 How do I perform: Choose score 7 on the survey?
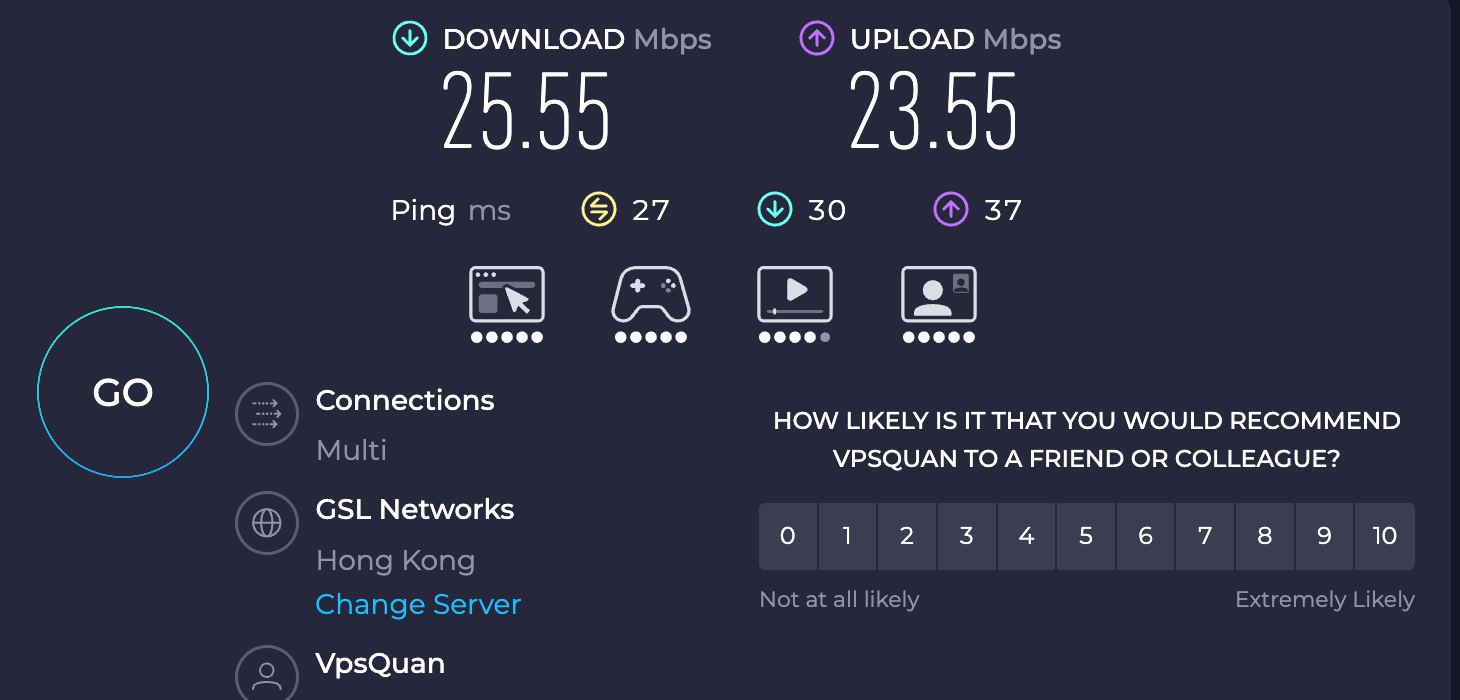pyautogui.click(x=1205, y=536)
